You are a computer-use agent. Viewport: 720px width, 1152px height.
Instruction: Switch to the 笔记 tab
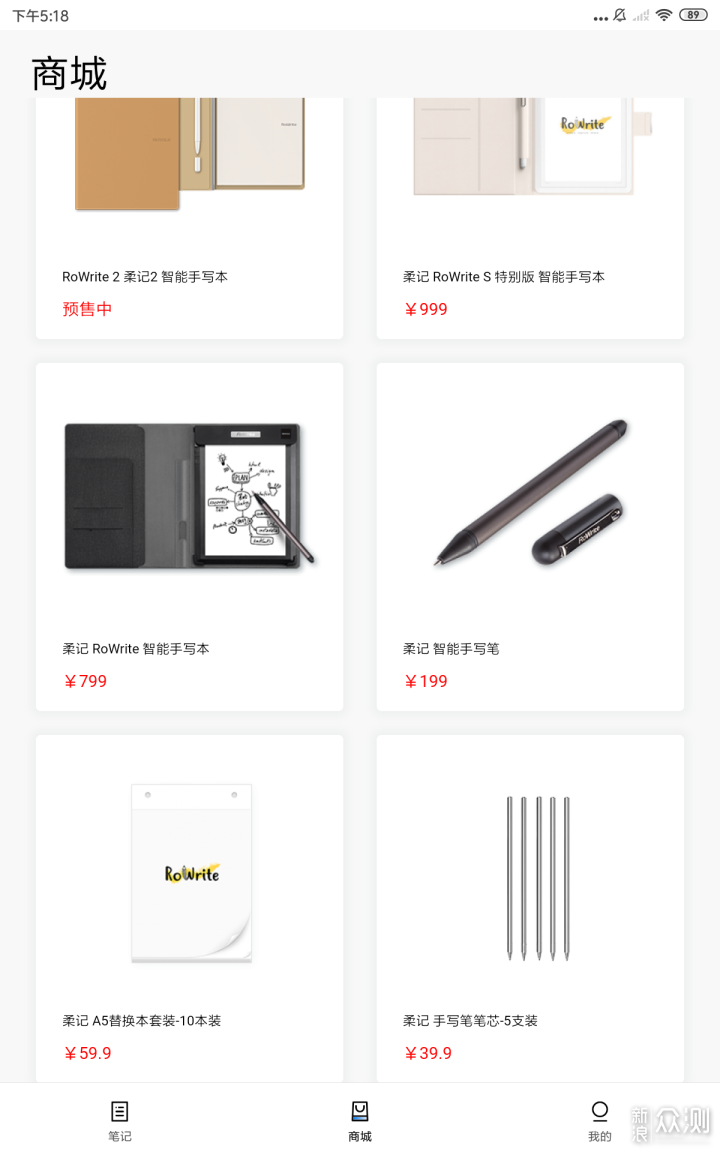click(120, 1121)
